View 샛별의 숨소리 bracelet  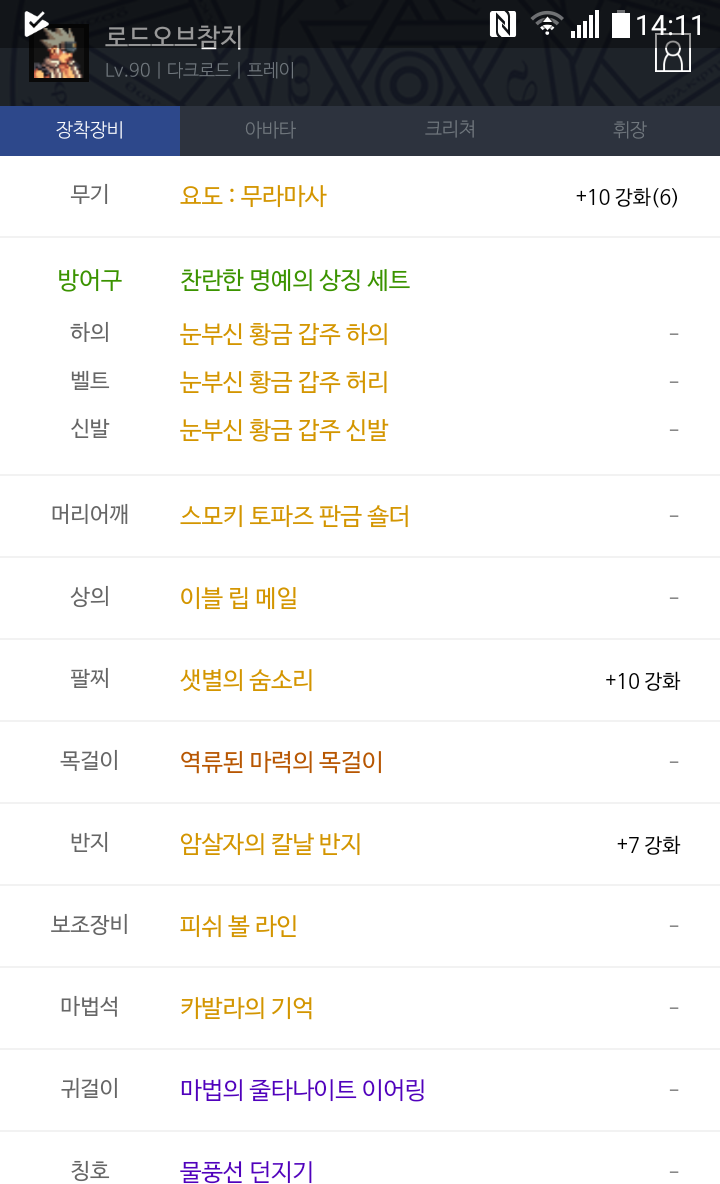[246, 680]
